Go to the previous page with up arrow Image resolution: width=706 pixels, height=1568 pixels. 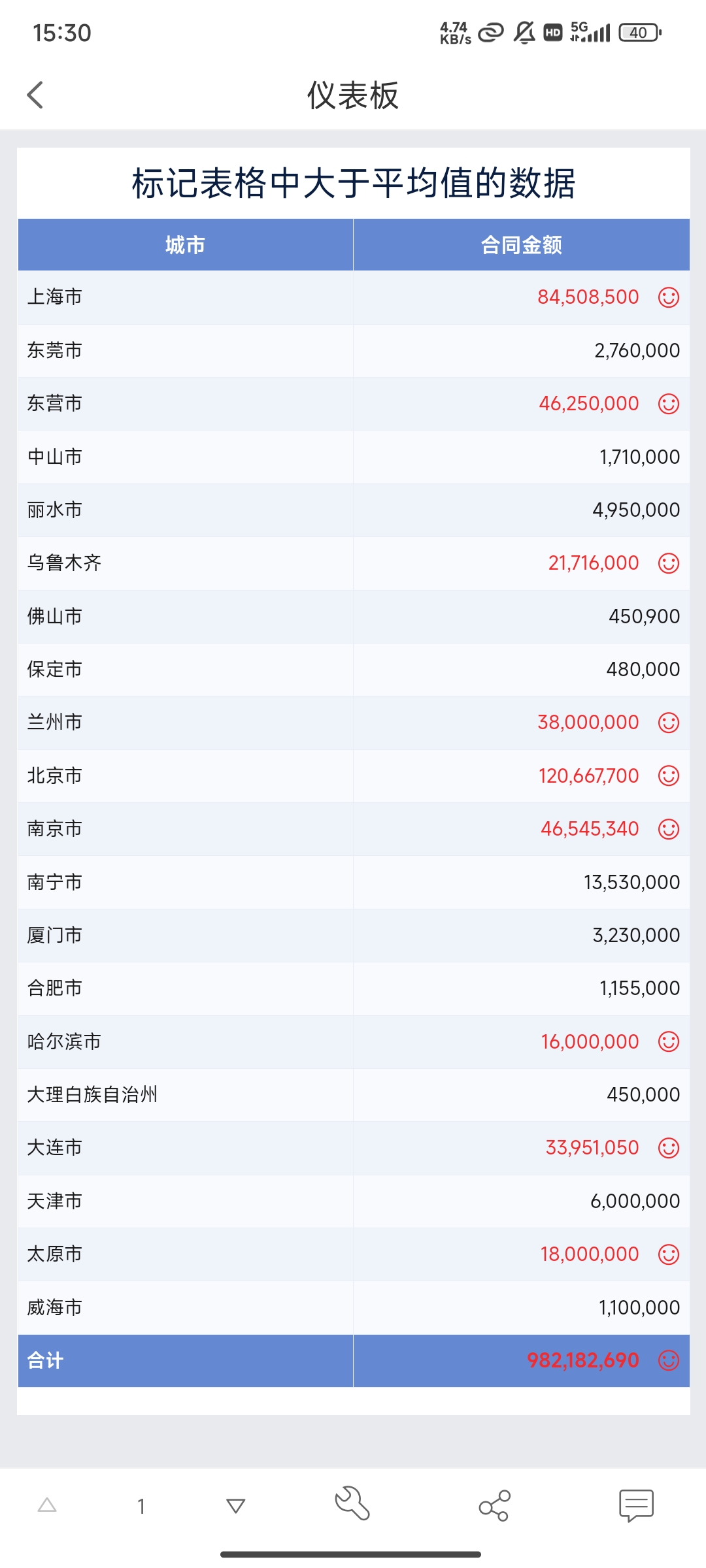tap(47, 1505)
